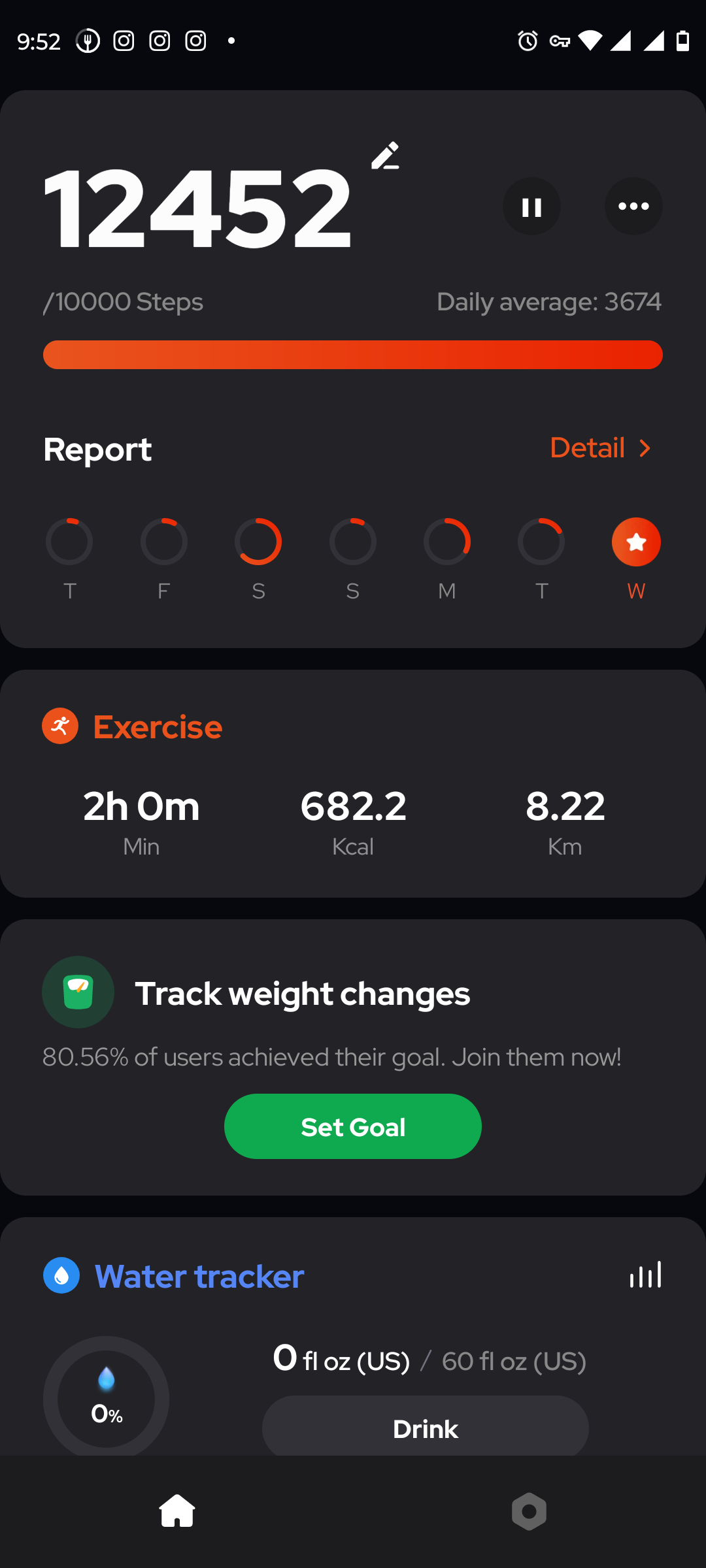Tap the green Set Goal button
Screen dimensions: 706x1568
[x=353, y=1126]
